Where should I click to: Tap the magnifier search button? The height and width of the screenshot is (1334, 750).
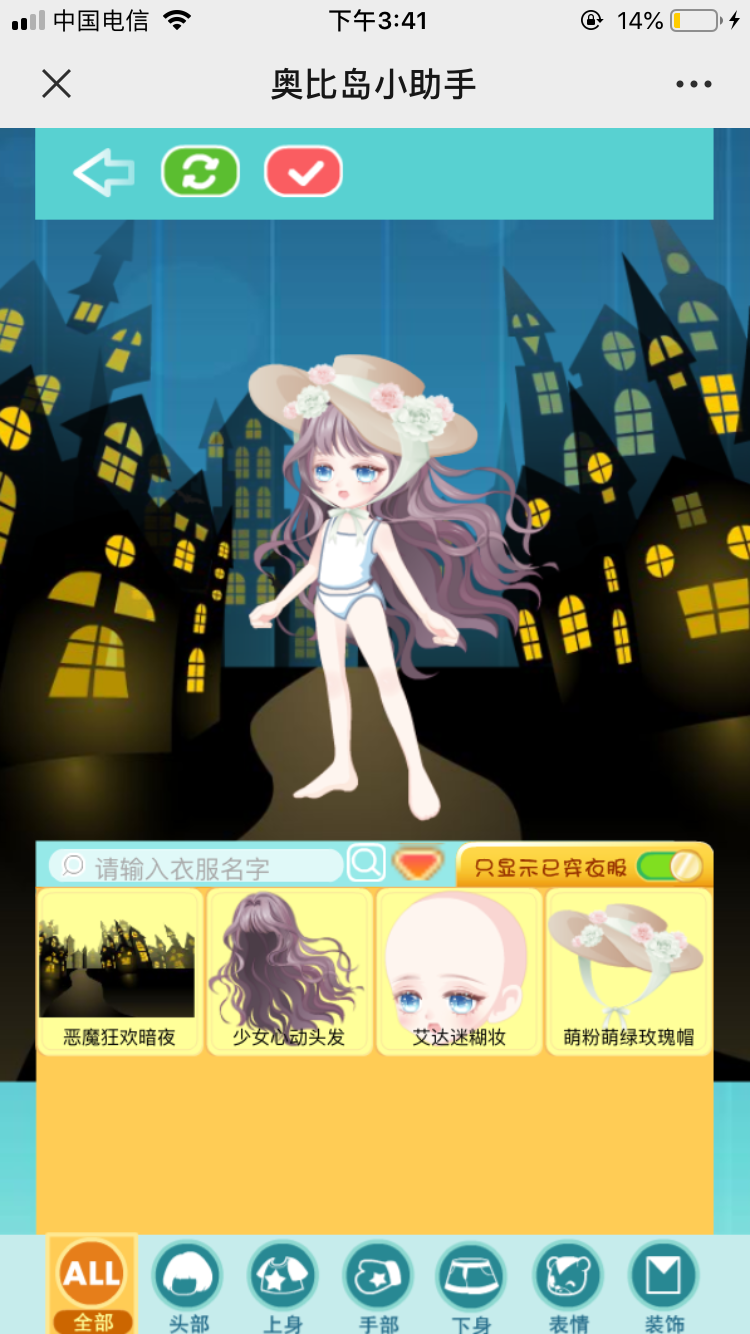[x=367, y=862]
